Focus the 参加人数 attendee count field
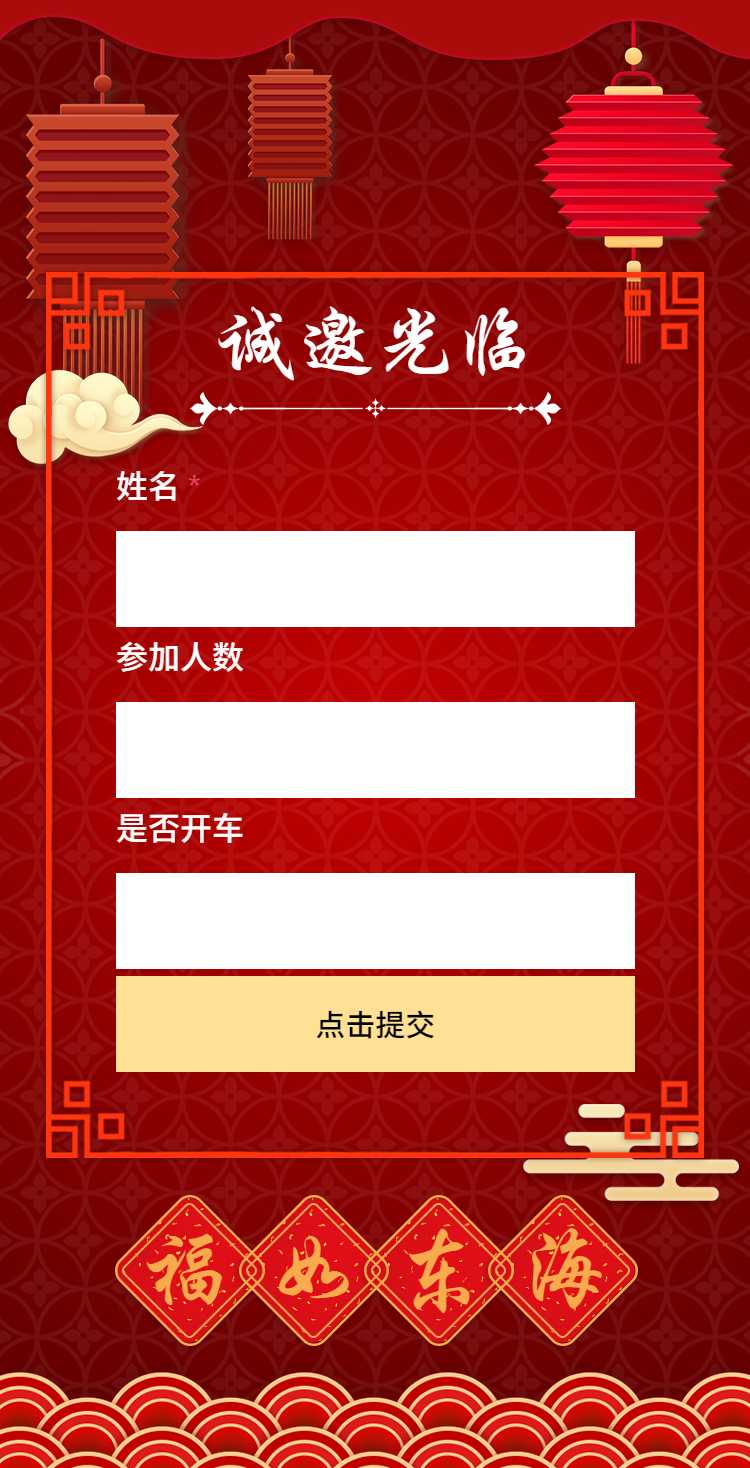The image size is (750, 1468). point(375,750)
